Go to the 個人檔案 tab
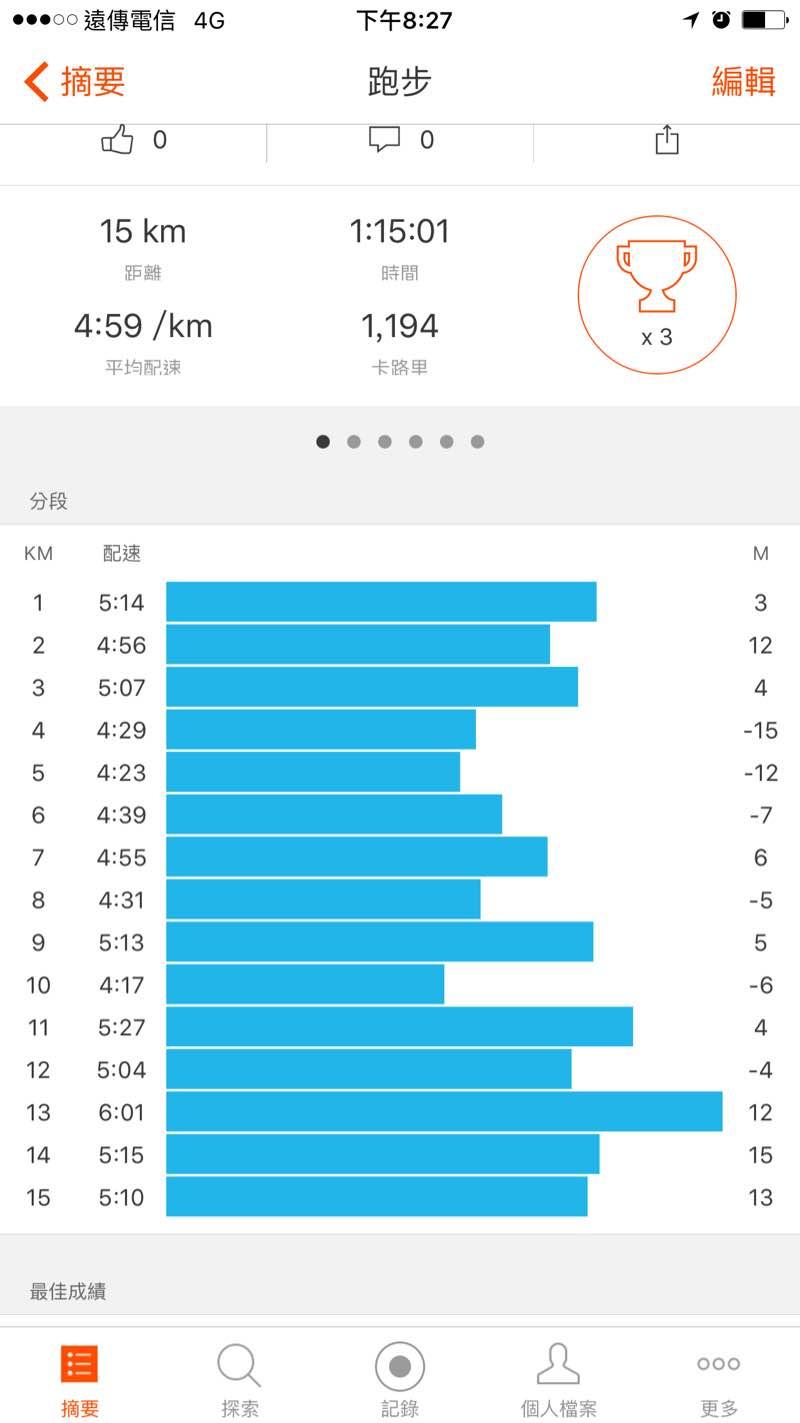This screenshot has width=800, height=1423. point(559,1378)
